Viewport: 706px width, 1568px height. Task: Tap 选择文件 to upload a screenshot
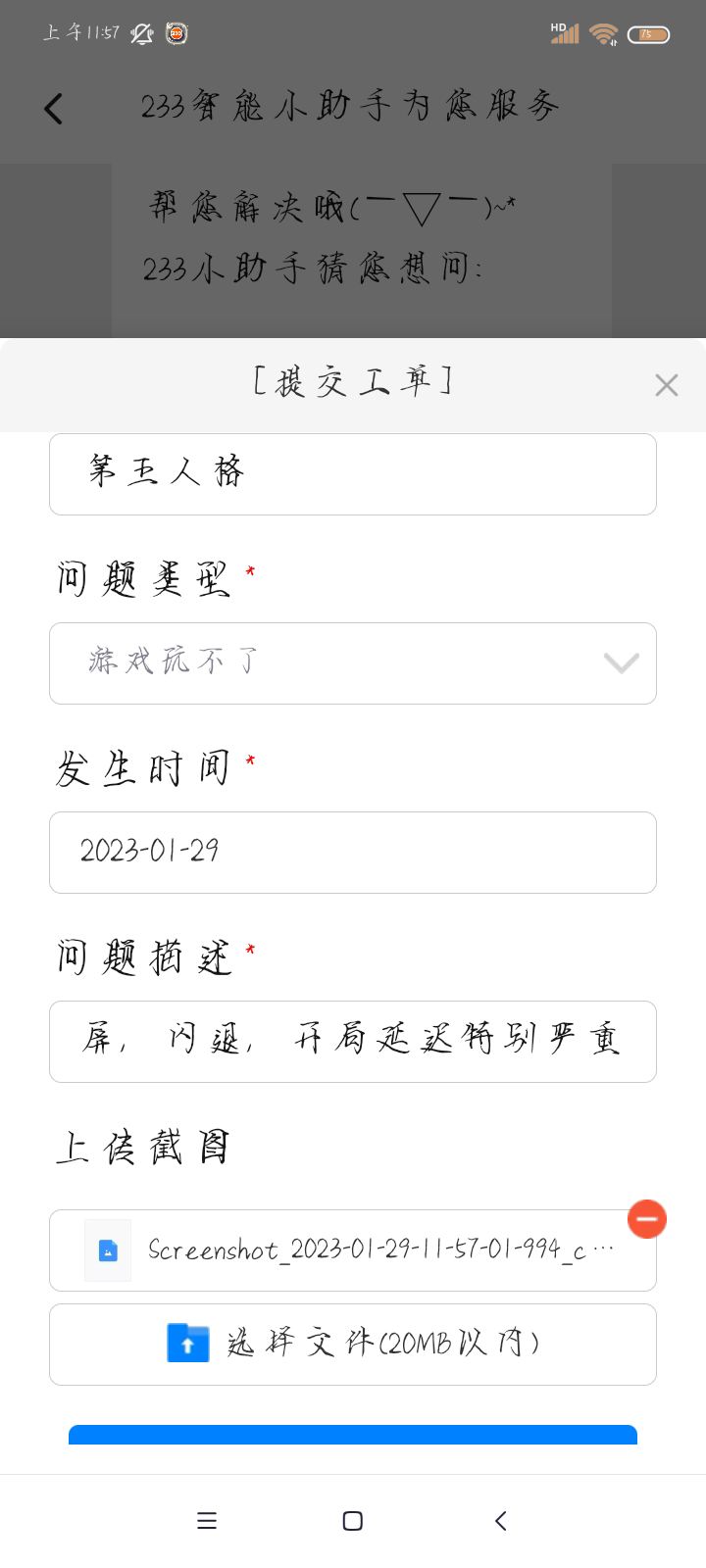352,1345
